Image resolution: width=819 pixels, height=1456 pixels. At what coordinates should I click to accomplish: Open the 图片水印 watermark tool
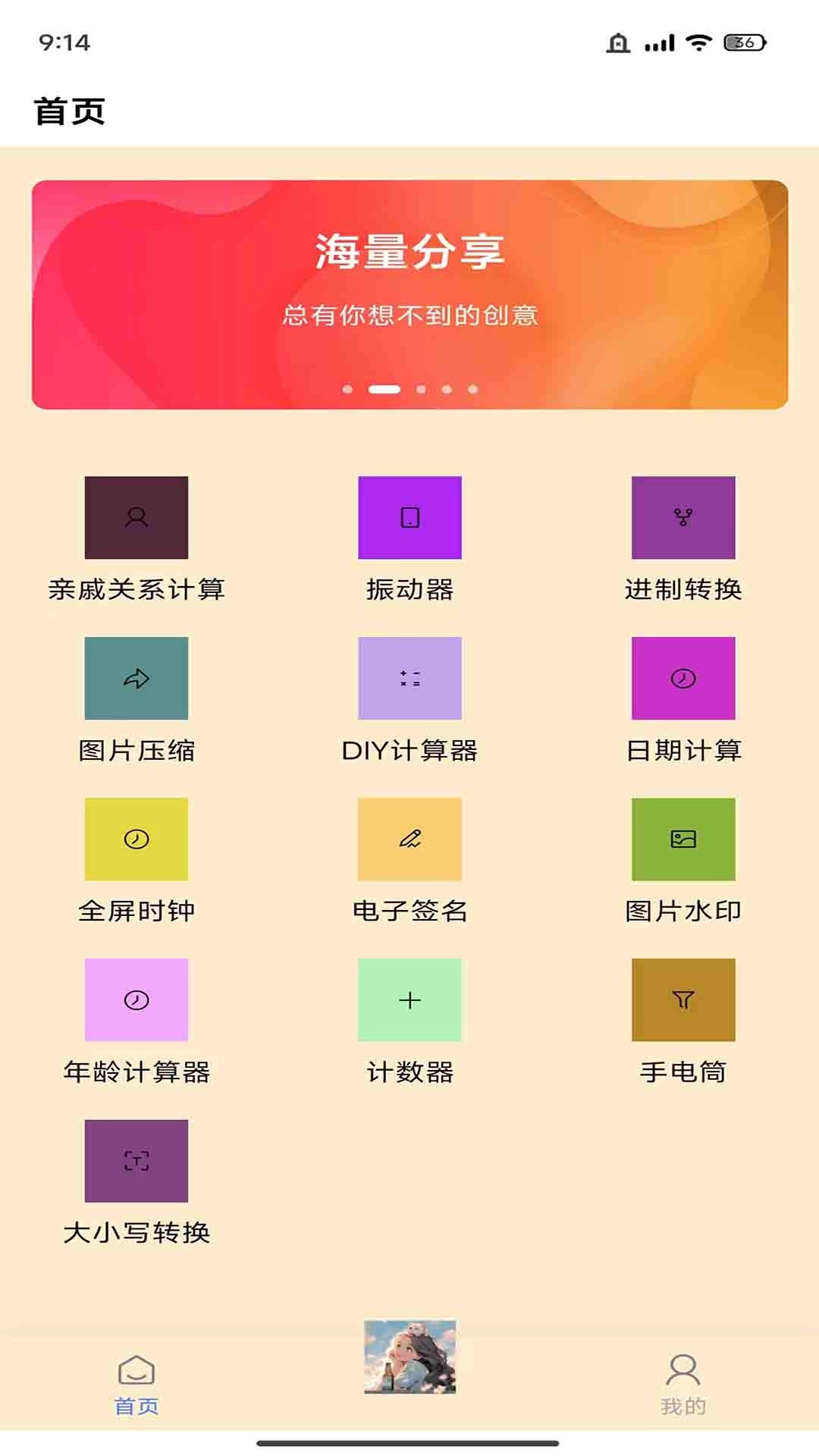(x=682, y=839)
